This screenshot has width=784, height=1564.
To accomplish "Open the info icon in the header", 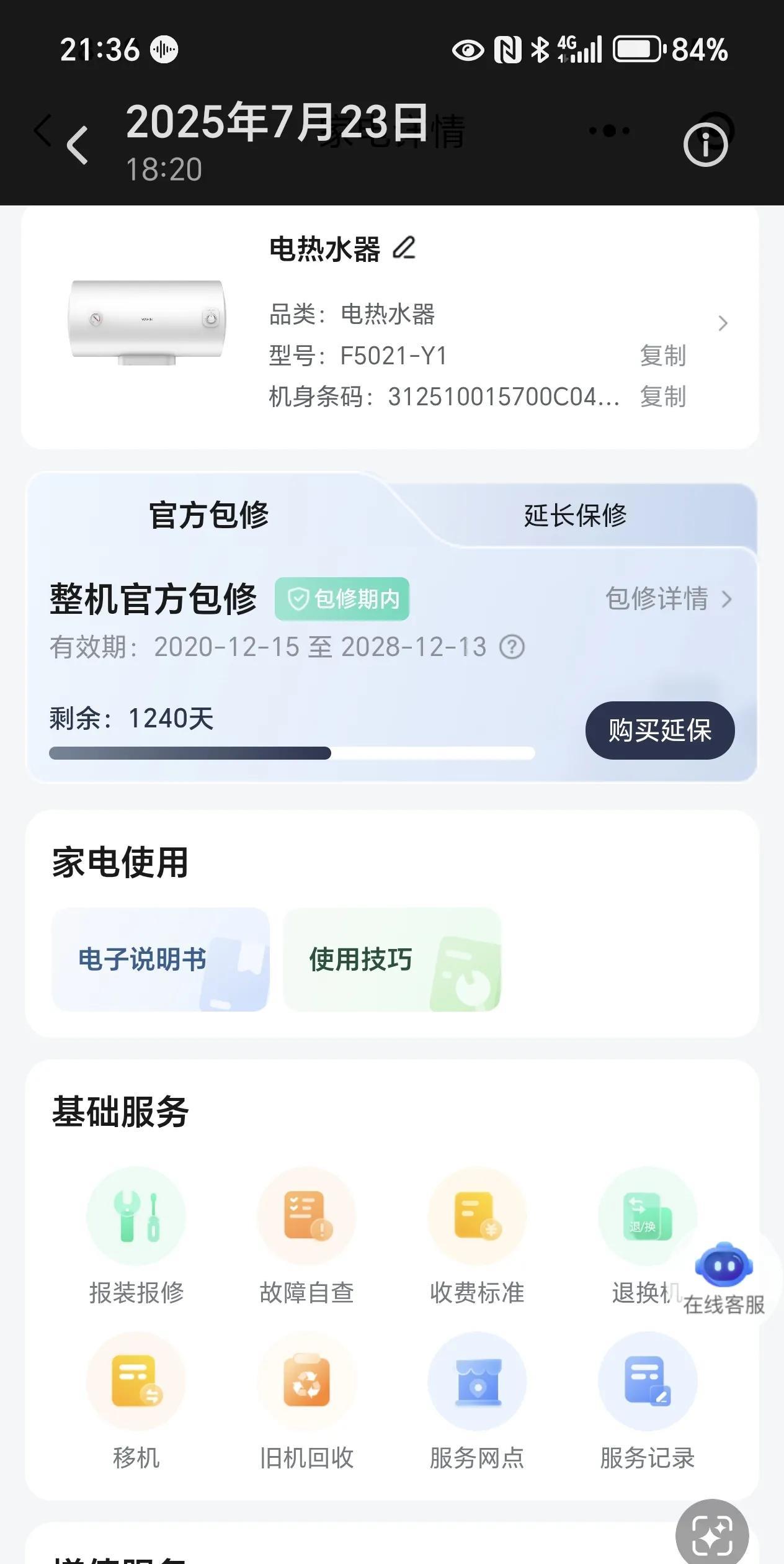I will pyautogui.click(x=705, y=145).
